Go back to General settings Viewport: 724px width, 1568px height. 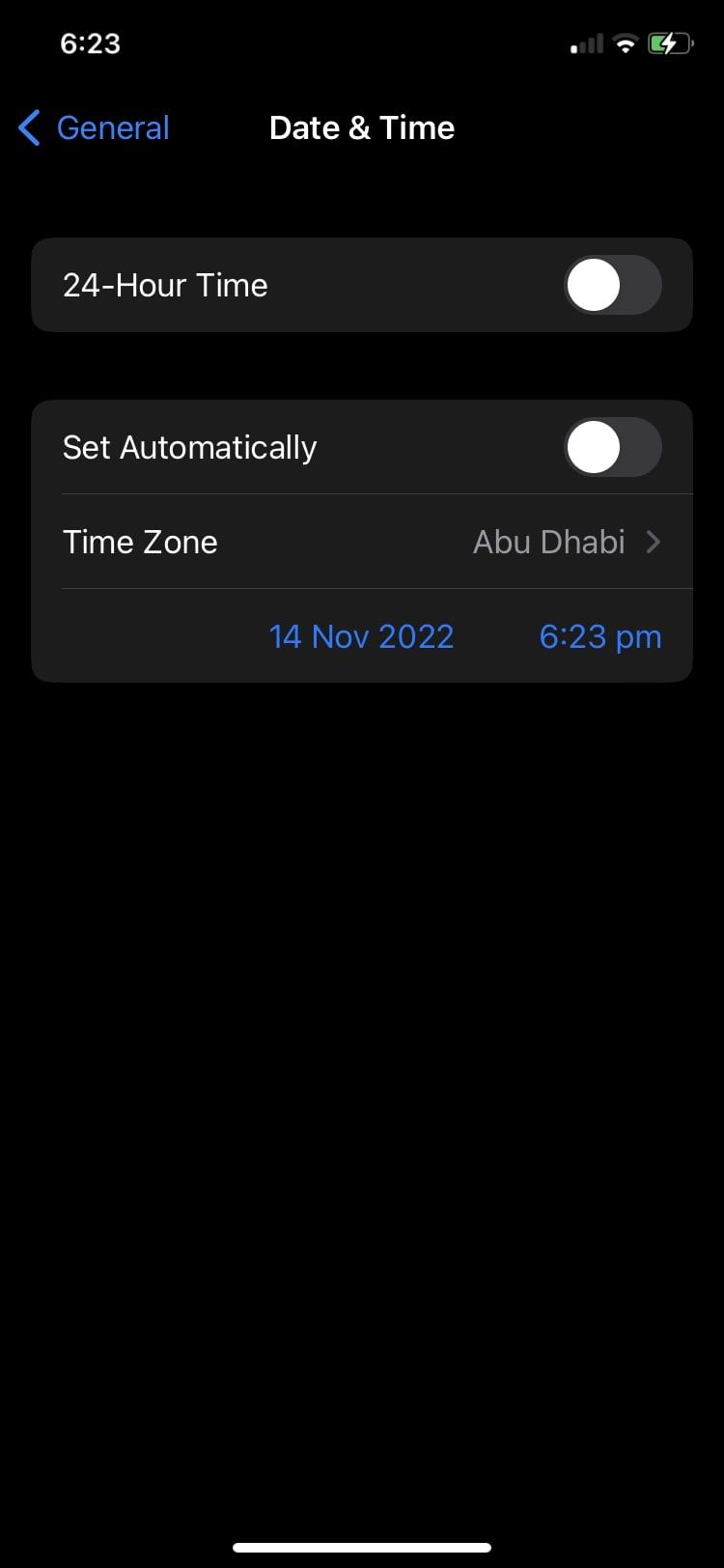pos(95,127)
